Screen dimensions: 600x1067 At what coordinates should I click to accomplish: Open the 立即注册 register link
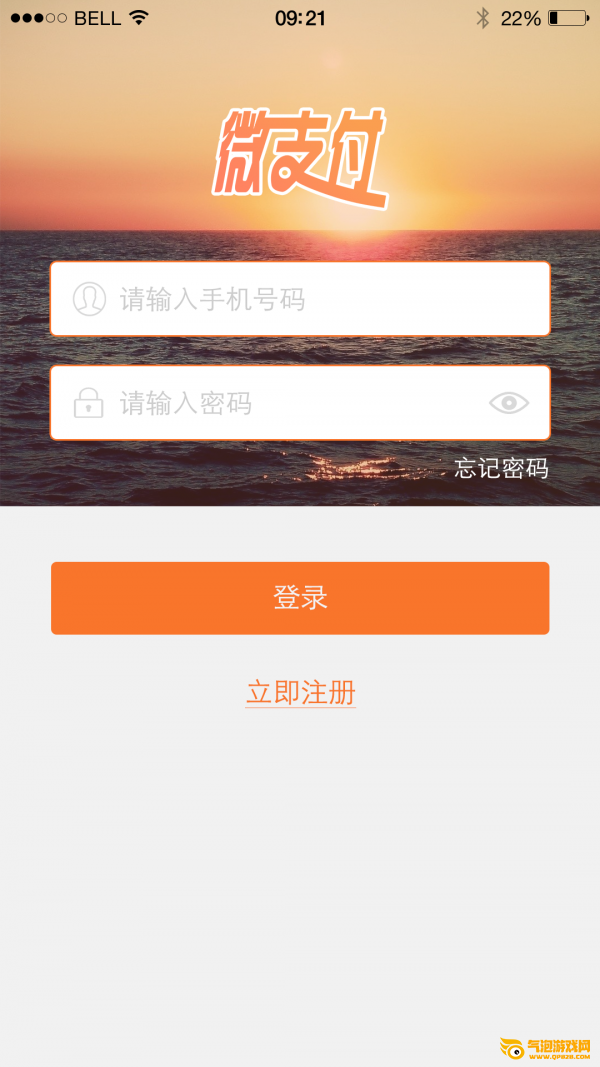pyautogui.click(x=301, y=693)
